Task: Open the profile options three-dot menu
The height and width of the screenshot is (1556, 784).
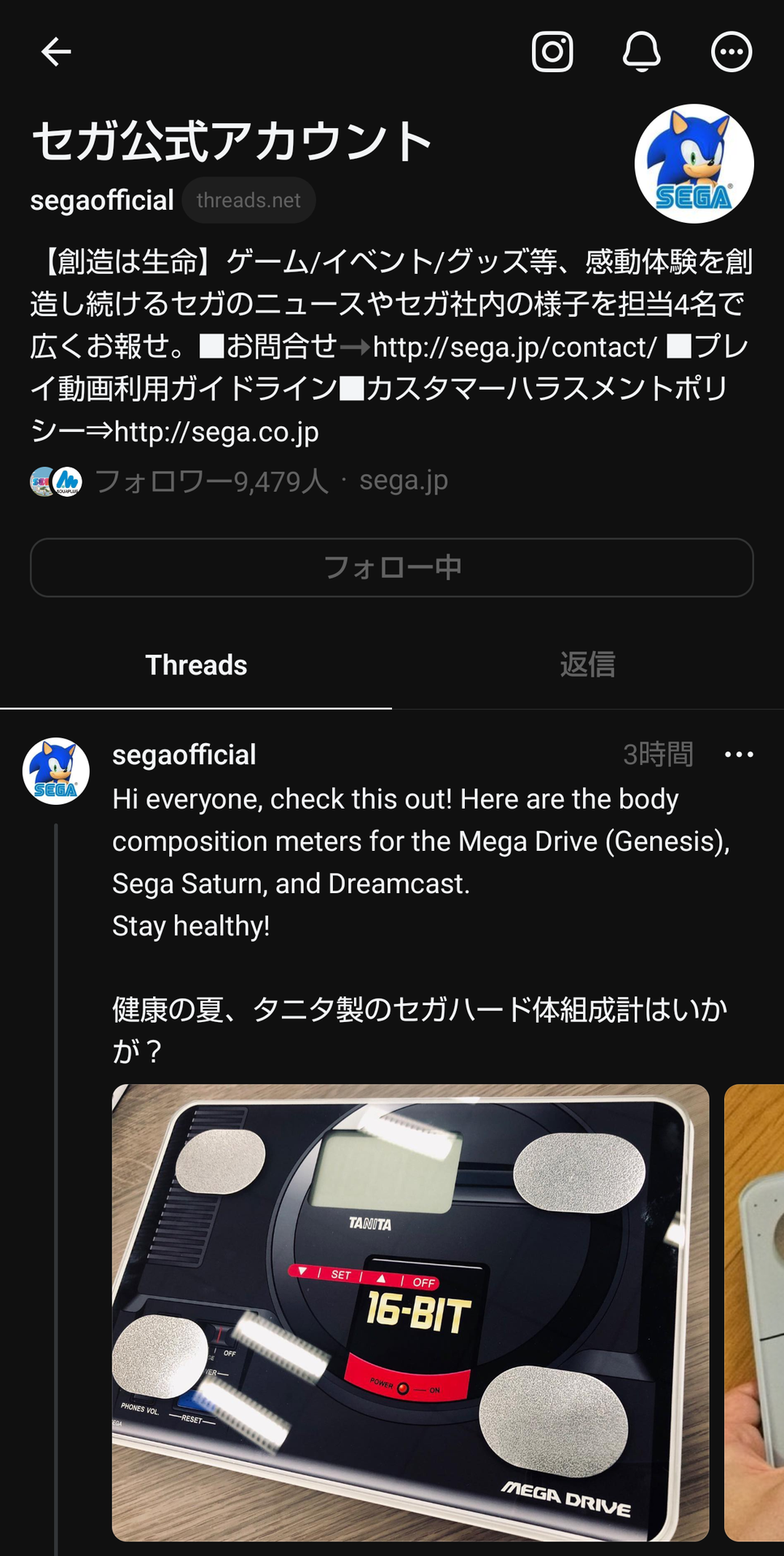Action: [x=730, y=52]
